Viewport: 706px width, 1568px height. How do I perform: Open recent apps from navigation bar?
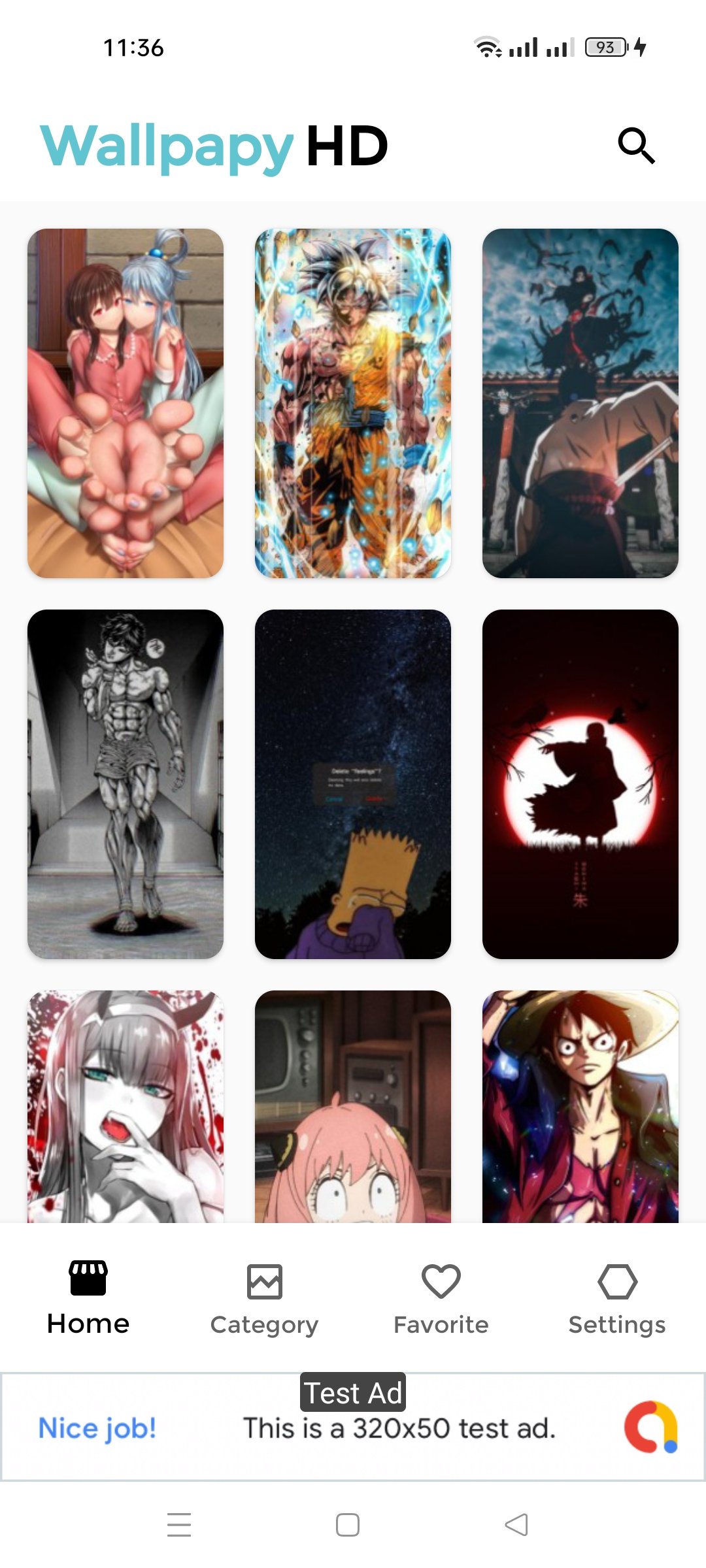point(178,1524)
